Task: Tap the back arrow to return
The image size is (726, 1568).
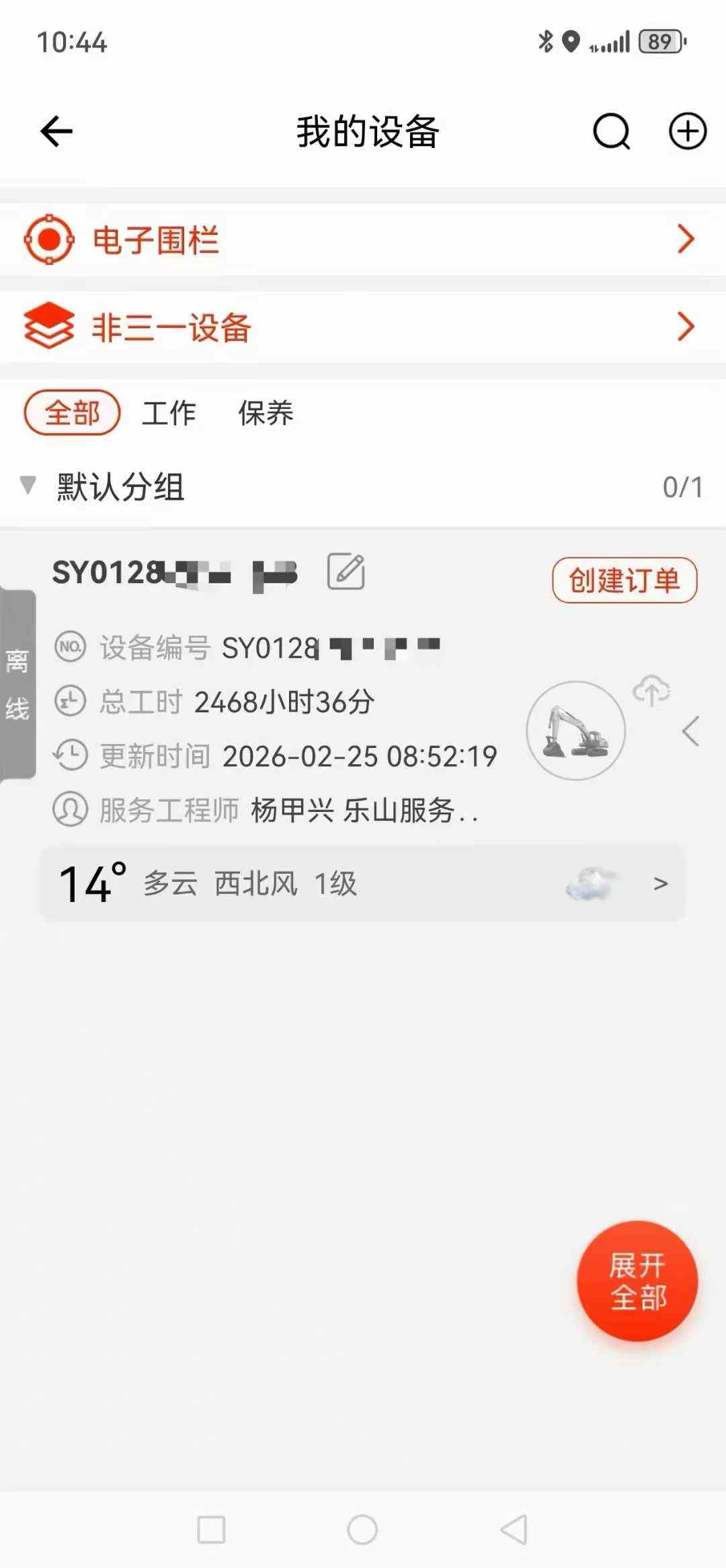Action: click(56, 132)
